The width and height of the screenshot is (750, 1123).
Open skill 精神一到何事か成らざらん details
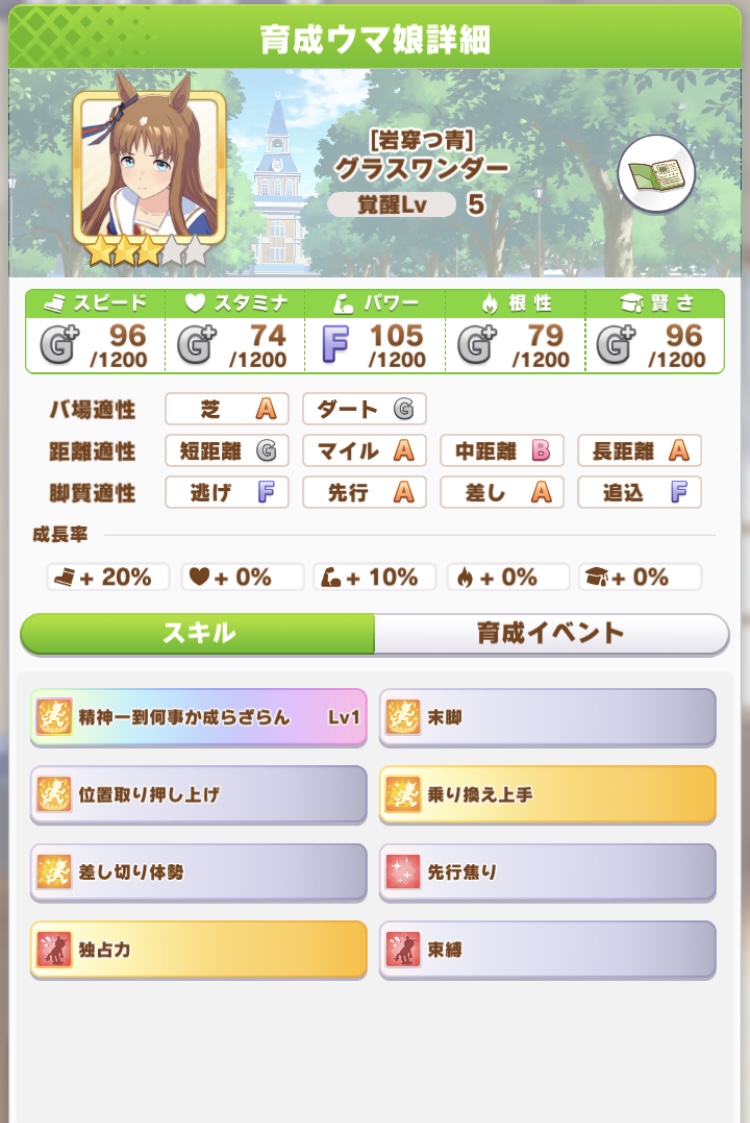(x=198, y=717)
